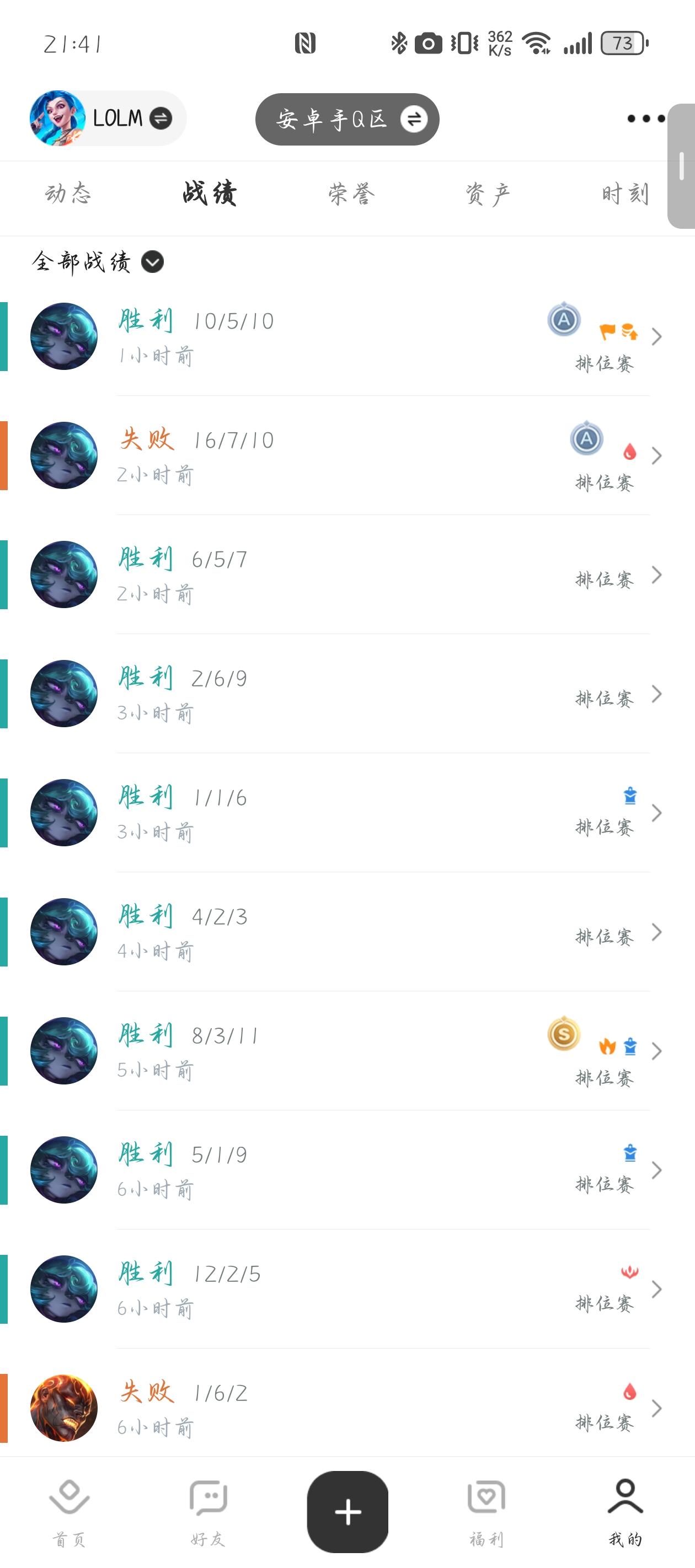The image size is (695, 1568).
Task: Tap the blue trophy icon on the 1/1/6 victory
Action: pos(629,796)
